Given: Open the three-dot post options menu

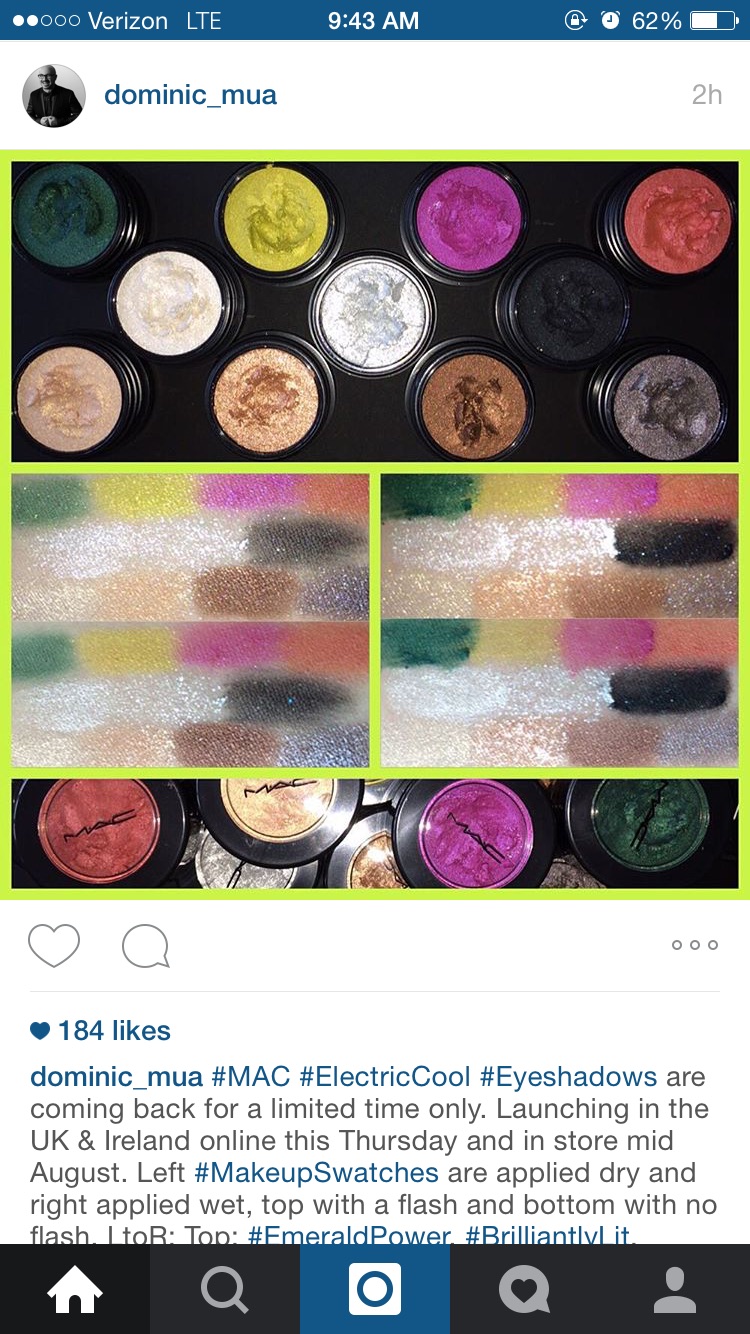Looking at the screenshot, I should pos(694,945).
